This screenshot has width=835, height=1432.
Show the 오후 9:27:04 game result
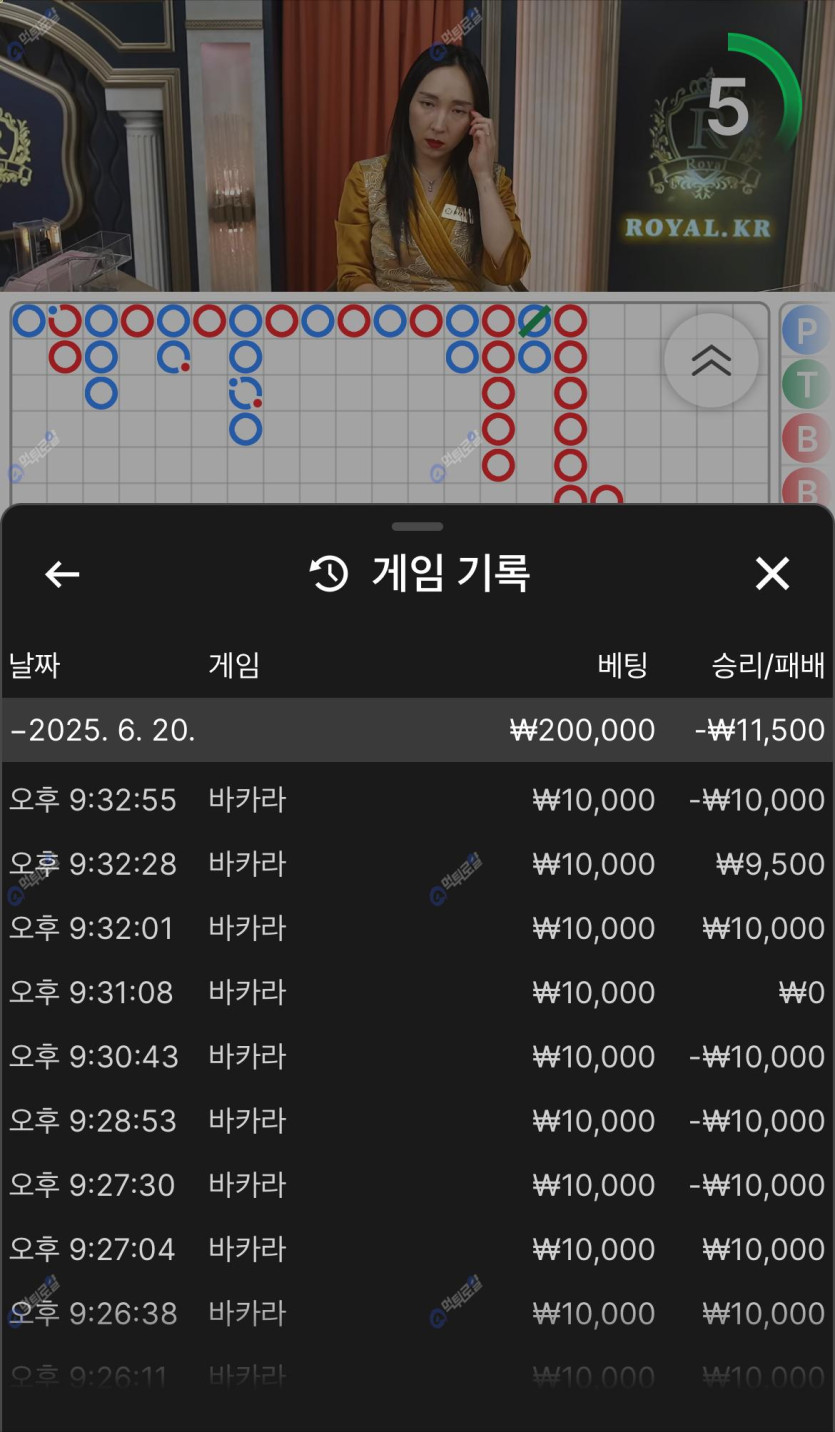[416, 1249]
